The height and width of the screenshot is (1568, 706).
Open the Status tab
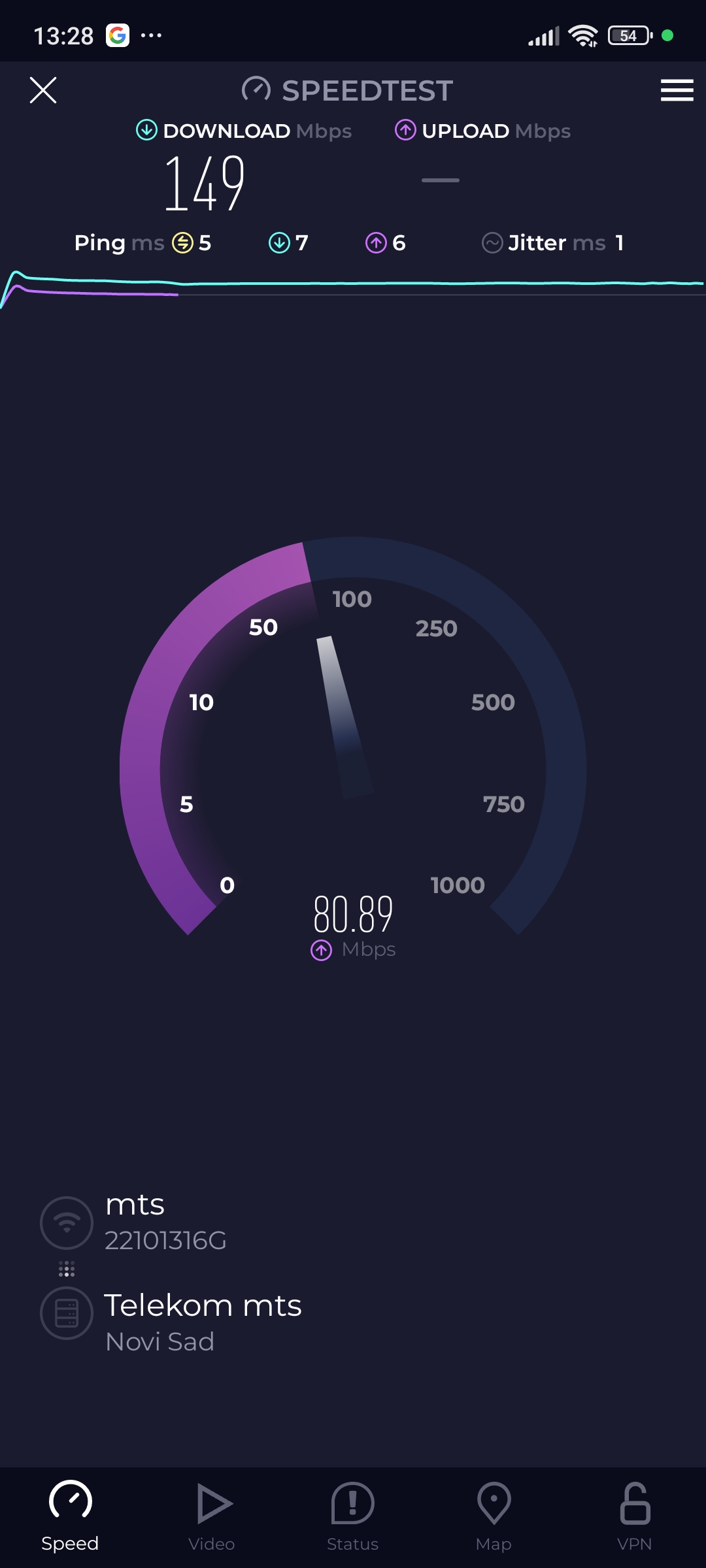(353, 1517)
